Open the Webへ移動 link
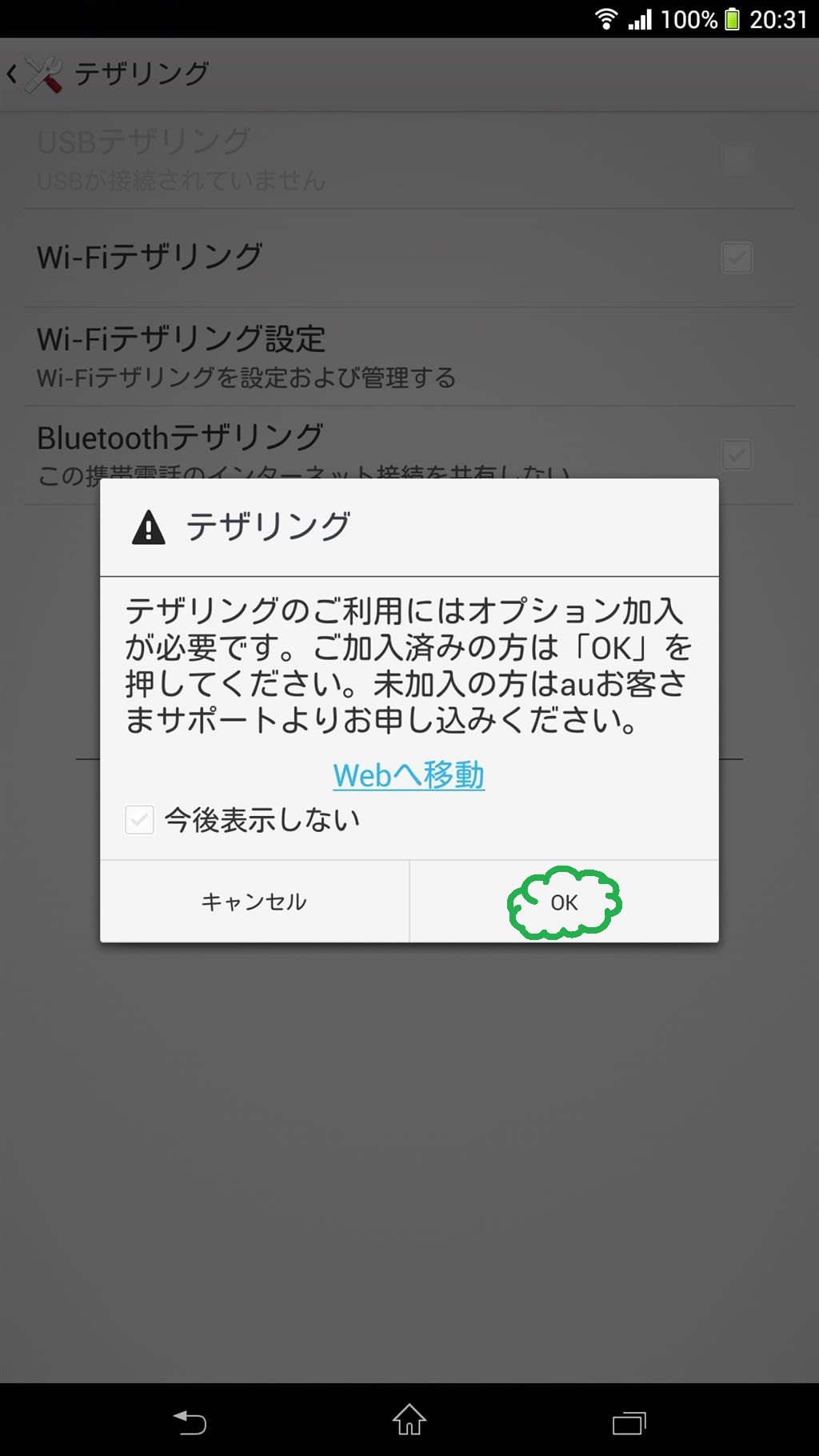This screenshot has width=819, height=1456. (409, 775)
